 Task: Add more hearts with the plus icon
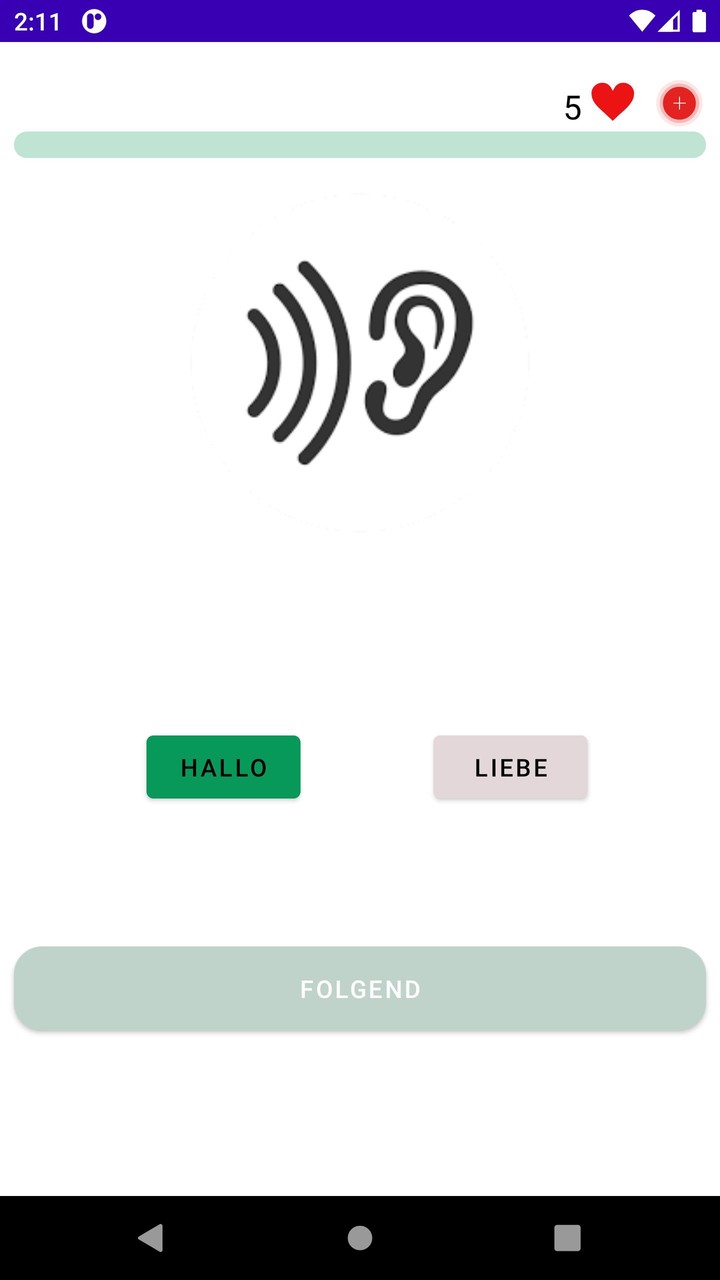(679, 103)
